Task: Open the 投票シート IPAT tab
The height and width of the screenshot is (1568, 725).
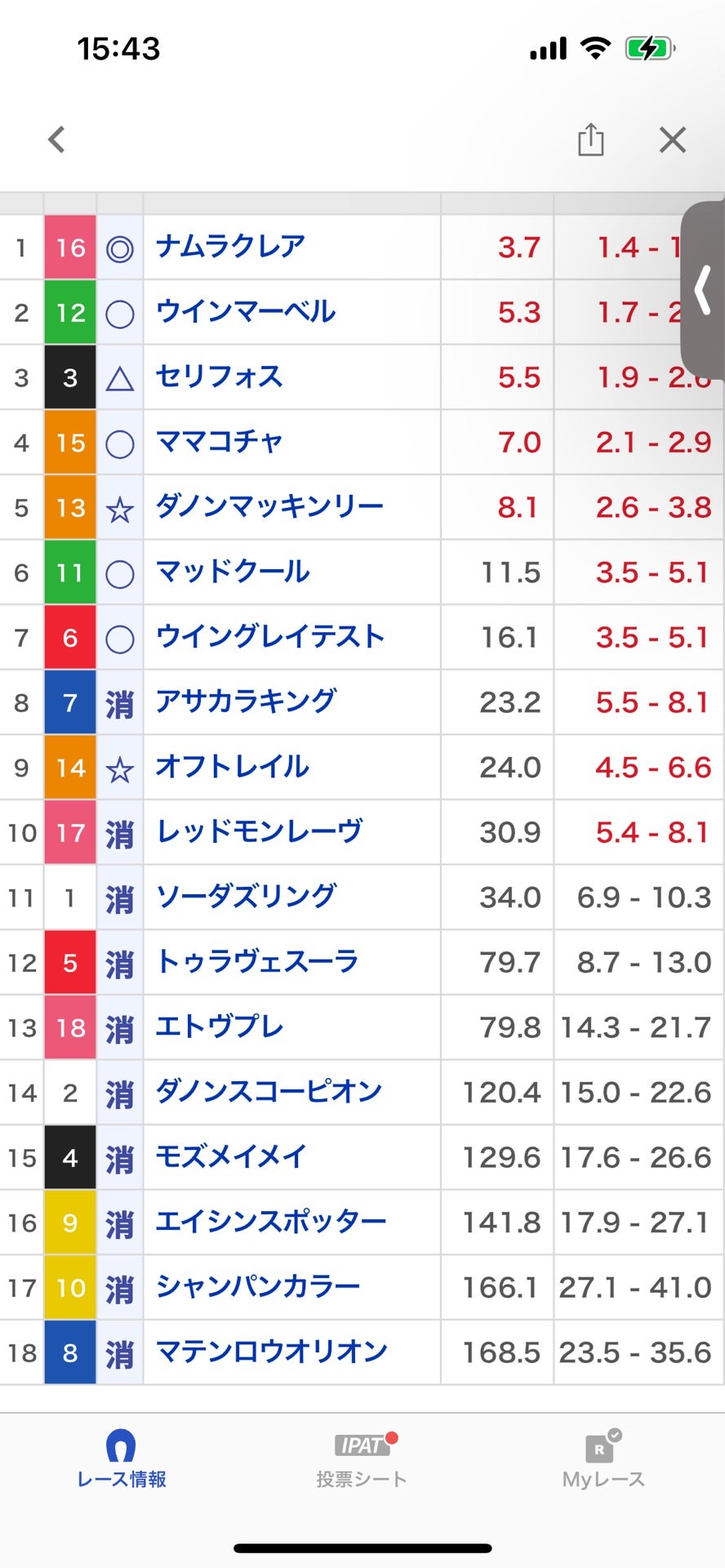Action: 362,1459
